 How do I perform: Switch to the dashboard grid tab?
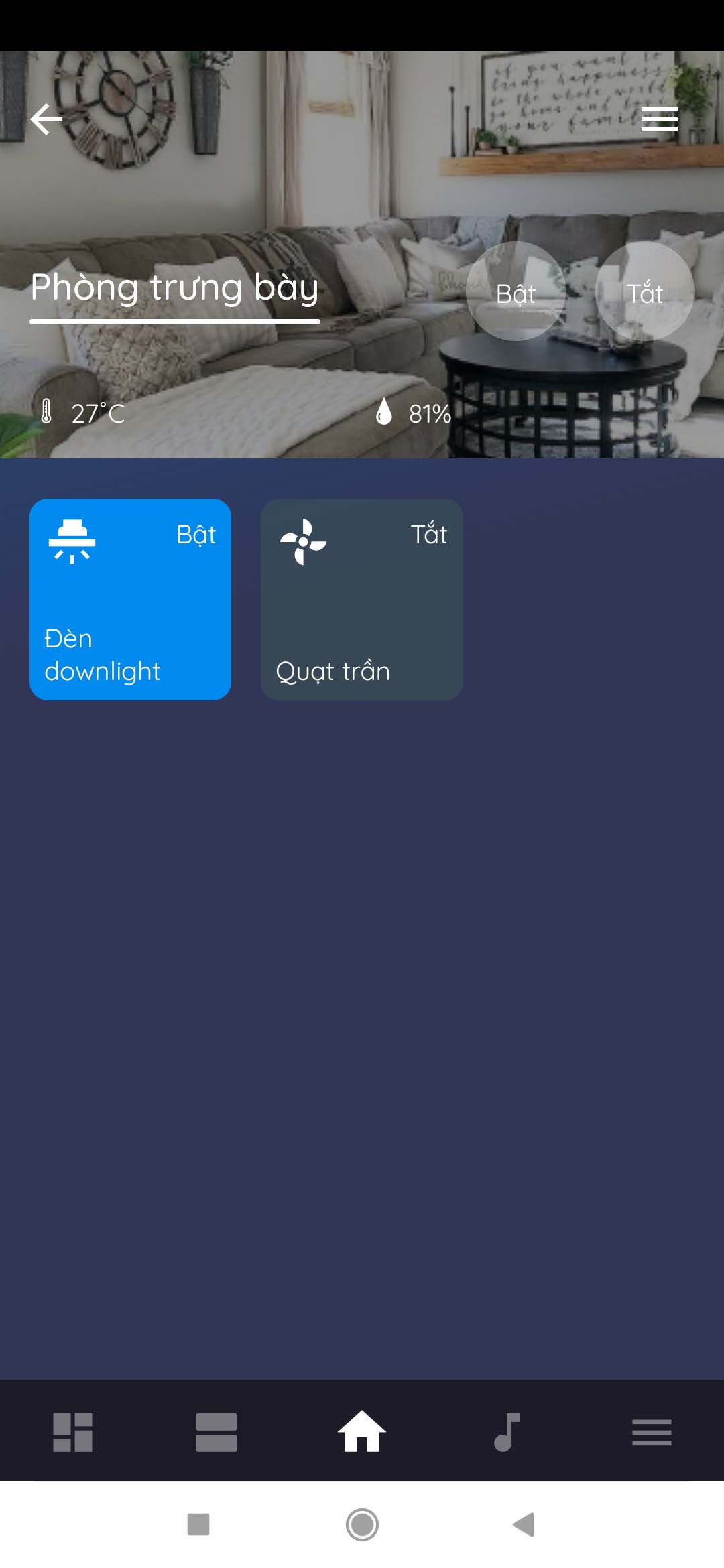tap(72, 1432)
